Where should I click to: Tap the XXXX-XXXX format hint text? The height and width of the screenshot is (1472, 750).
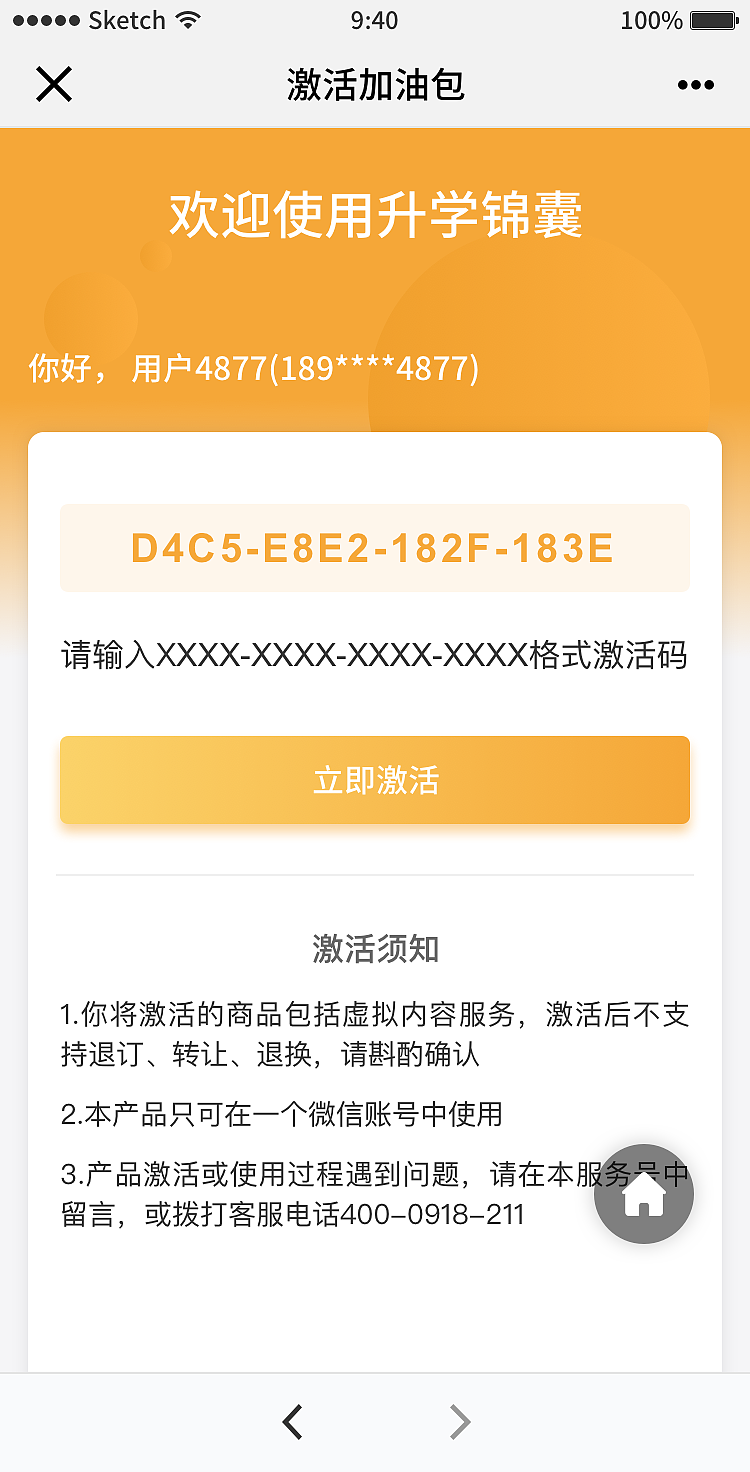(x=375, y=652)
